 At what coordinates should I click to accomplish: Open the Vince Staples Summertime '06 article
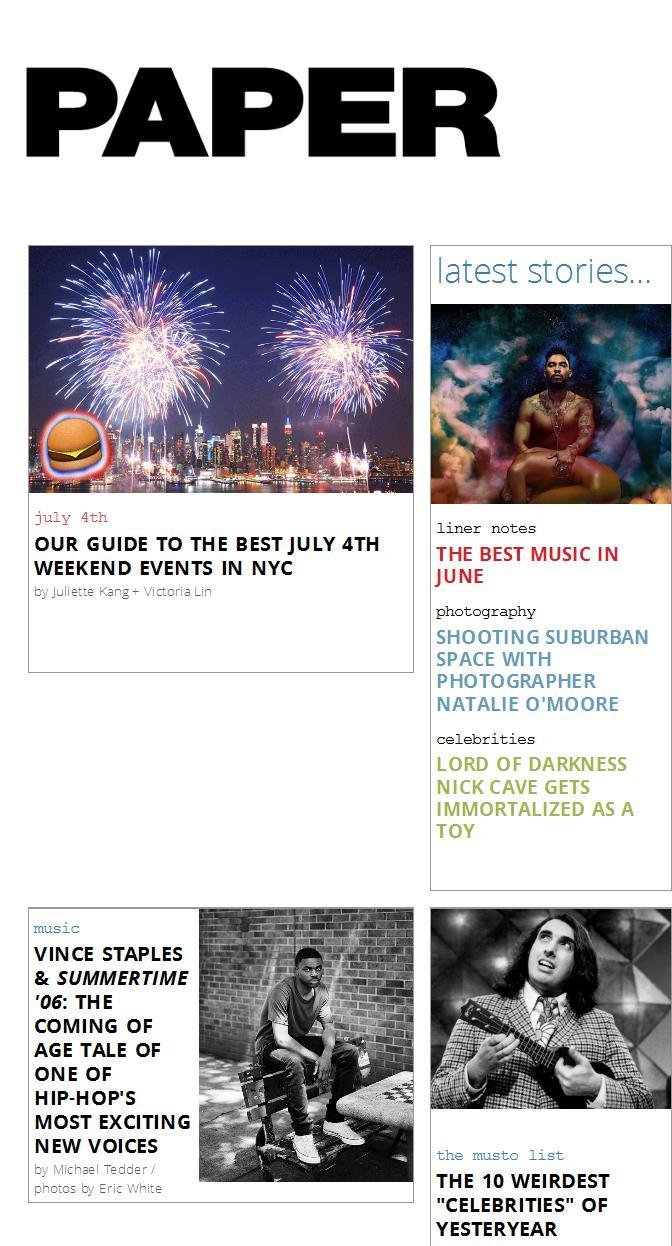[110, 1049]
